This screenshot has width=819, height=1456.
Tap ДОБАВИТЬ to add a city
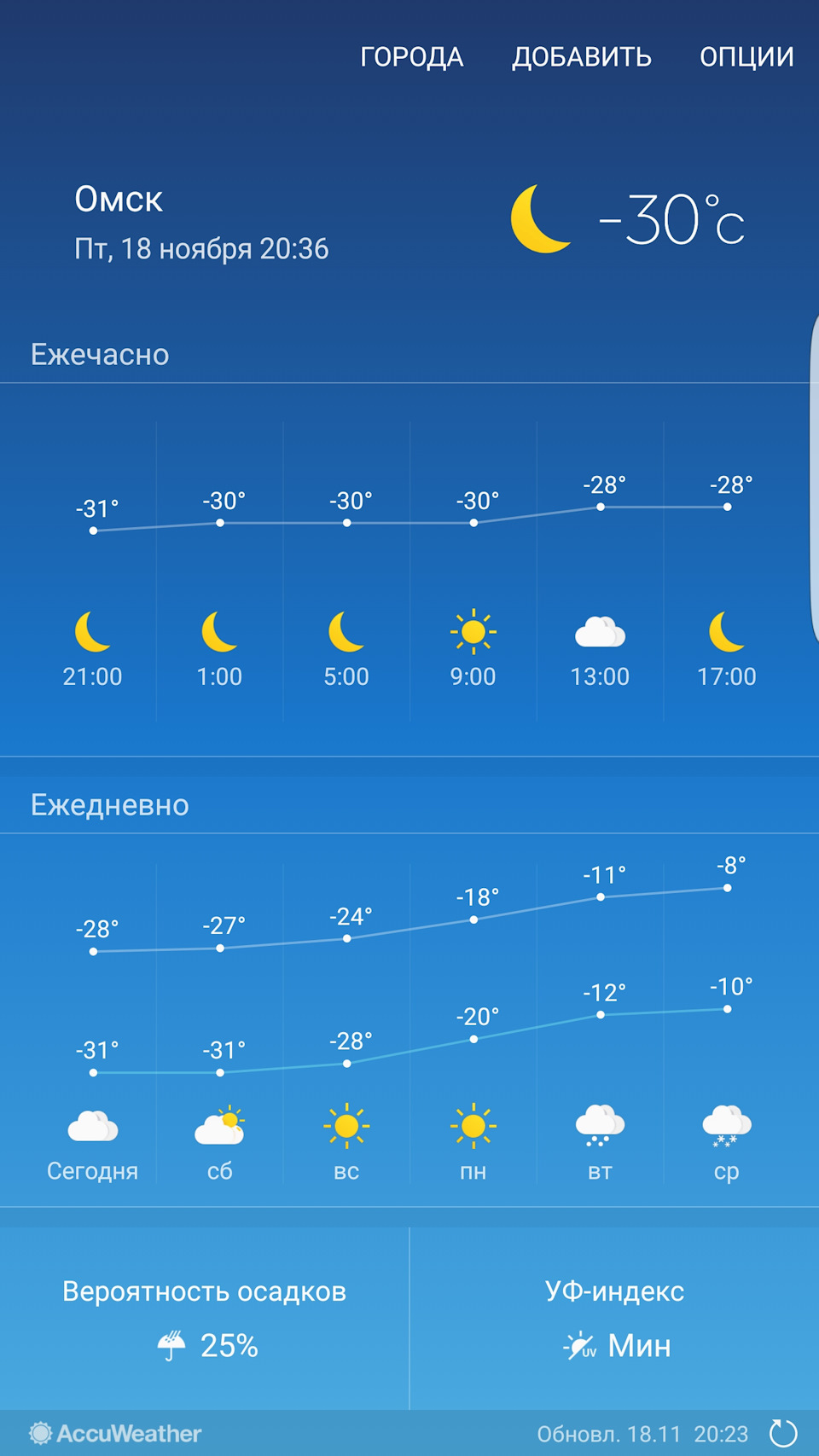pyautogui.click(x=581, y=57)
